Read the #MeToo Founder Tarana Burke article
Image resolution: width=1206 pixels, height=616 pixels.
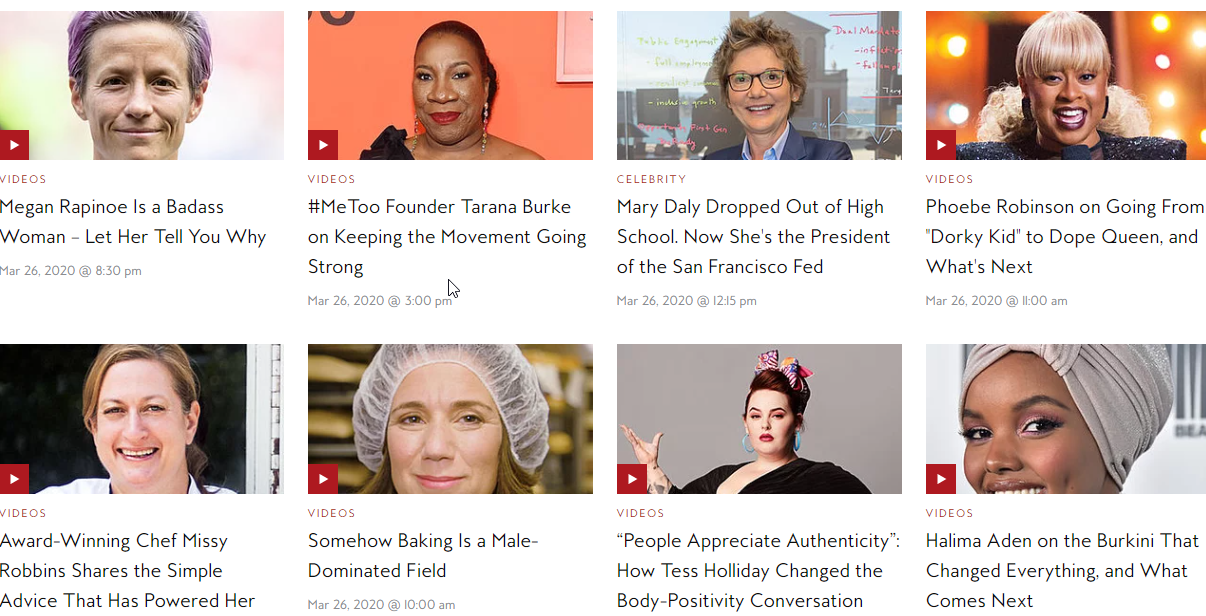pos(447,237)
